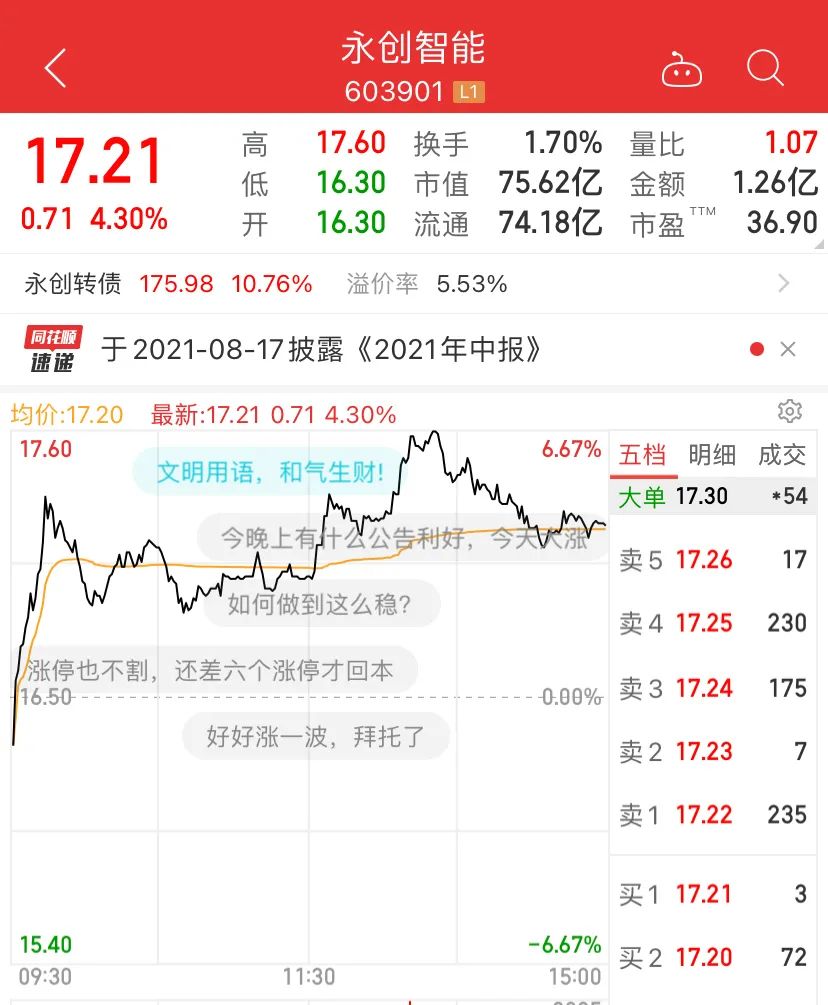828x1005 pixels.
Task: Select the 买1 17.21 order row
Action: tap(713, 894)
